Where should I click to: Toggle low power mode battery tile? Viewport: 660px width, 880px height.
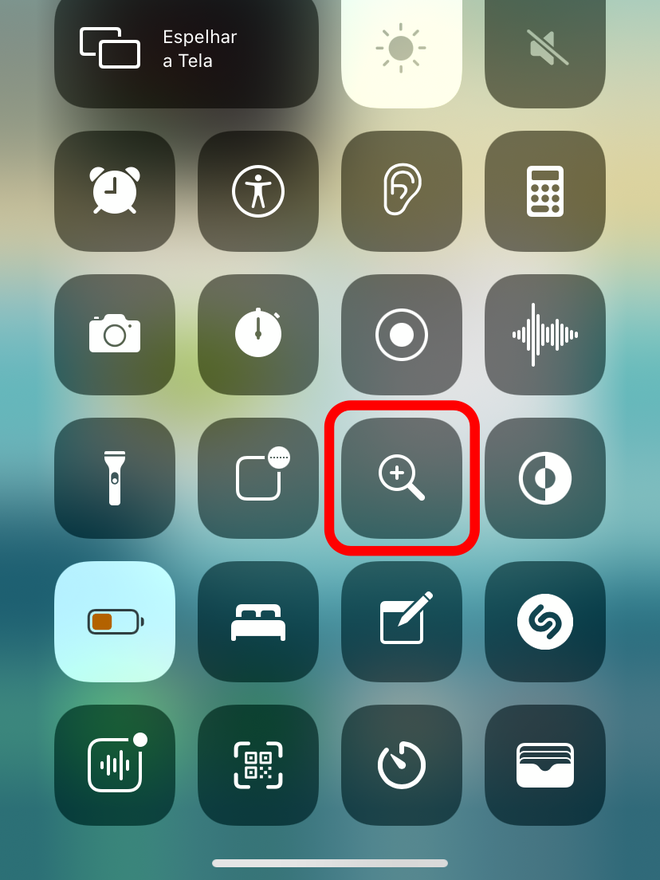114,622
